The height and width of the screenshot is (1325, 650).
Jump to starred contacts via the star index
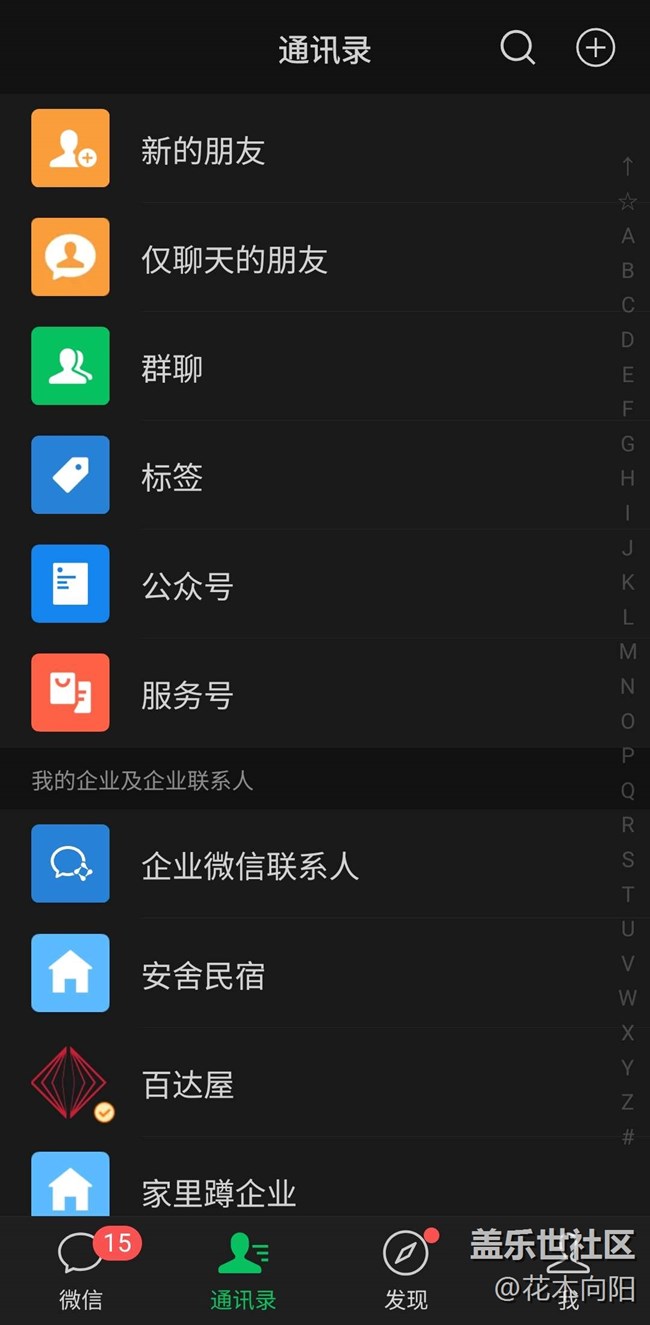[628, 202]
